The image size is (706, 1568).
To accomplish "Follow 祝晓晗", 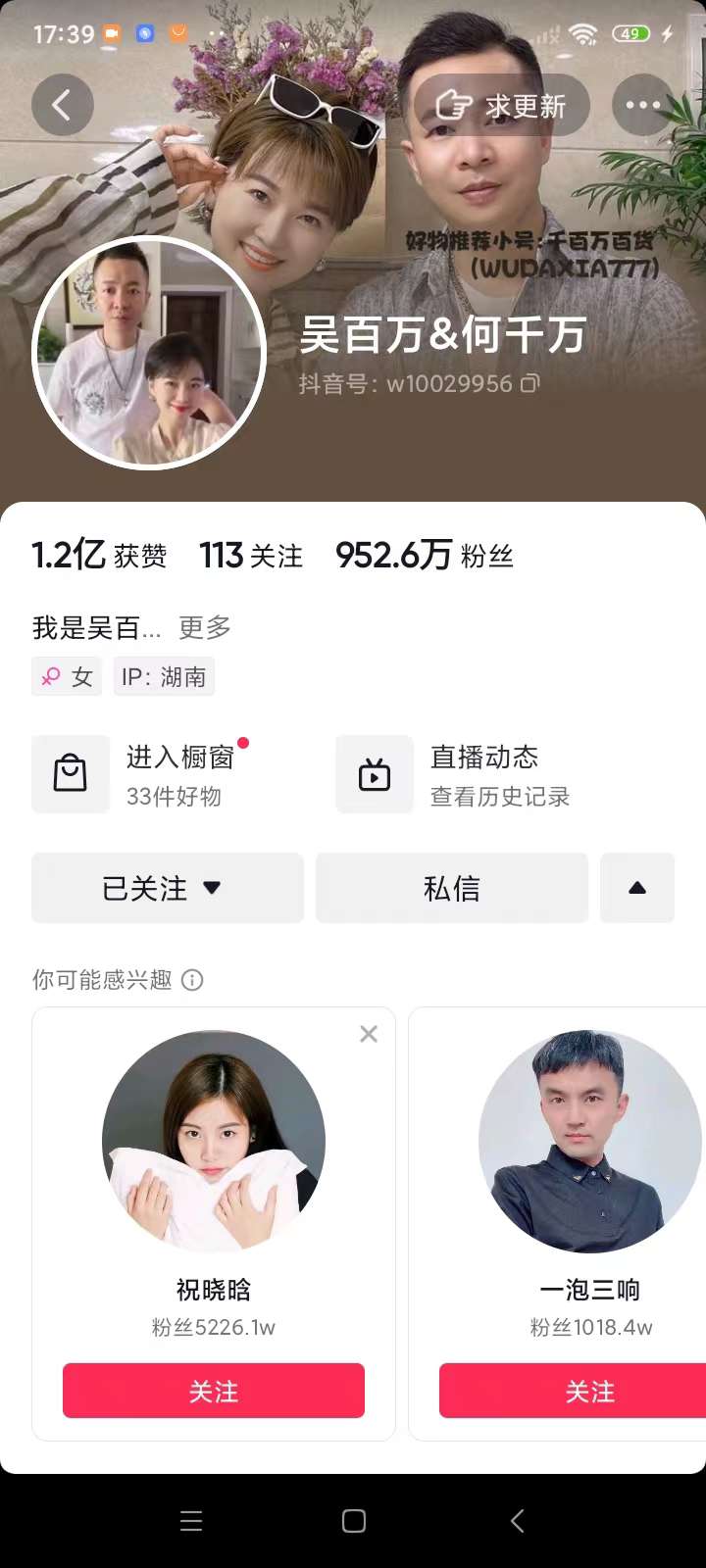I will click(x=214, y=1391).
